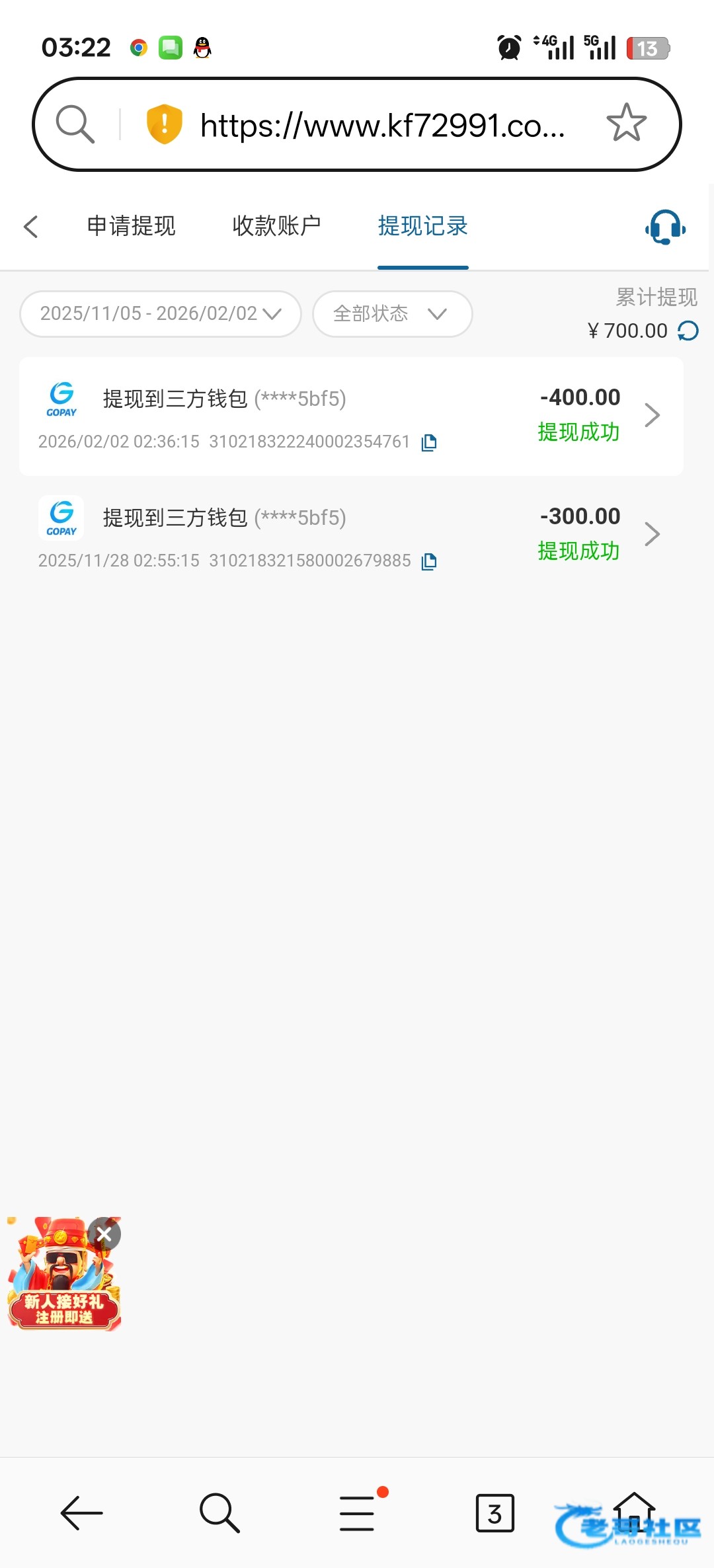
Task: Open customer service headset icon
Action: click(x=665, y=227)
